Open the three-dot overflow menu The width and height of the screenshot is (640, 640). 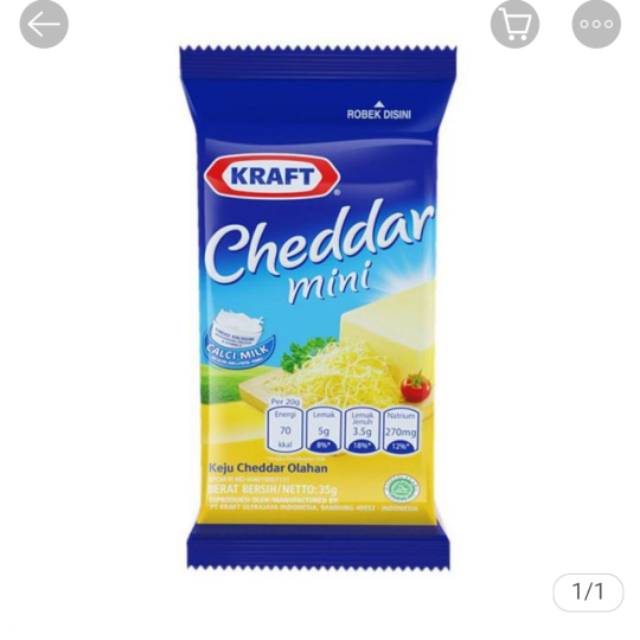pyautogui.click(x=596, y=24)
